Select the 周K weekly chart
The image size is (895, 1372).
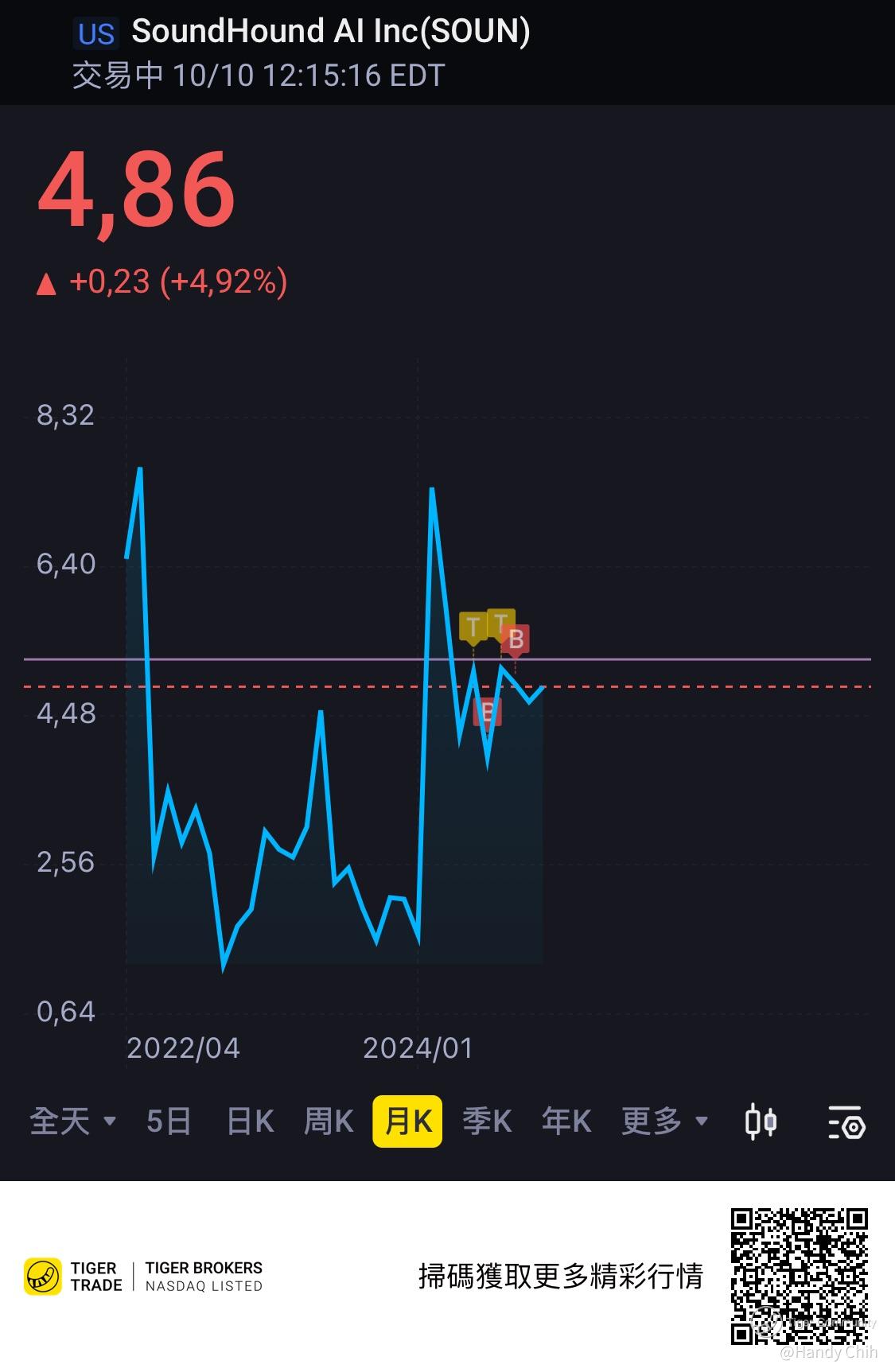pos(329,1121)
